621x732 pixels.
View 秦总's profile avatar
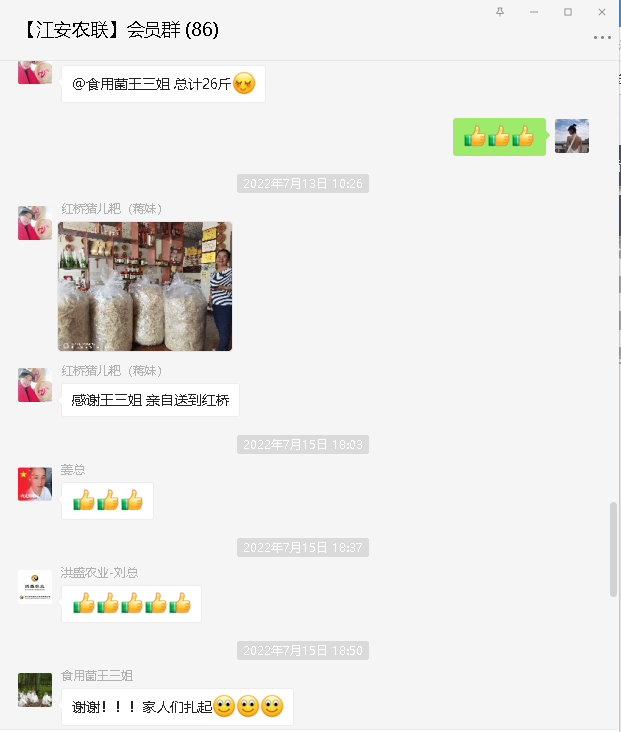point(35,484)
